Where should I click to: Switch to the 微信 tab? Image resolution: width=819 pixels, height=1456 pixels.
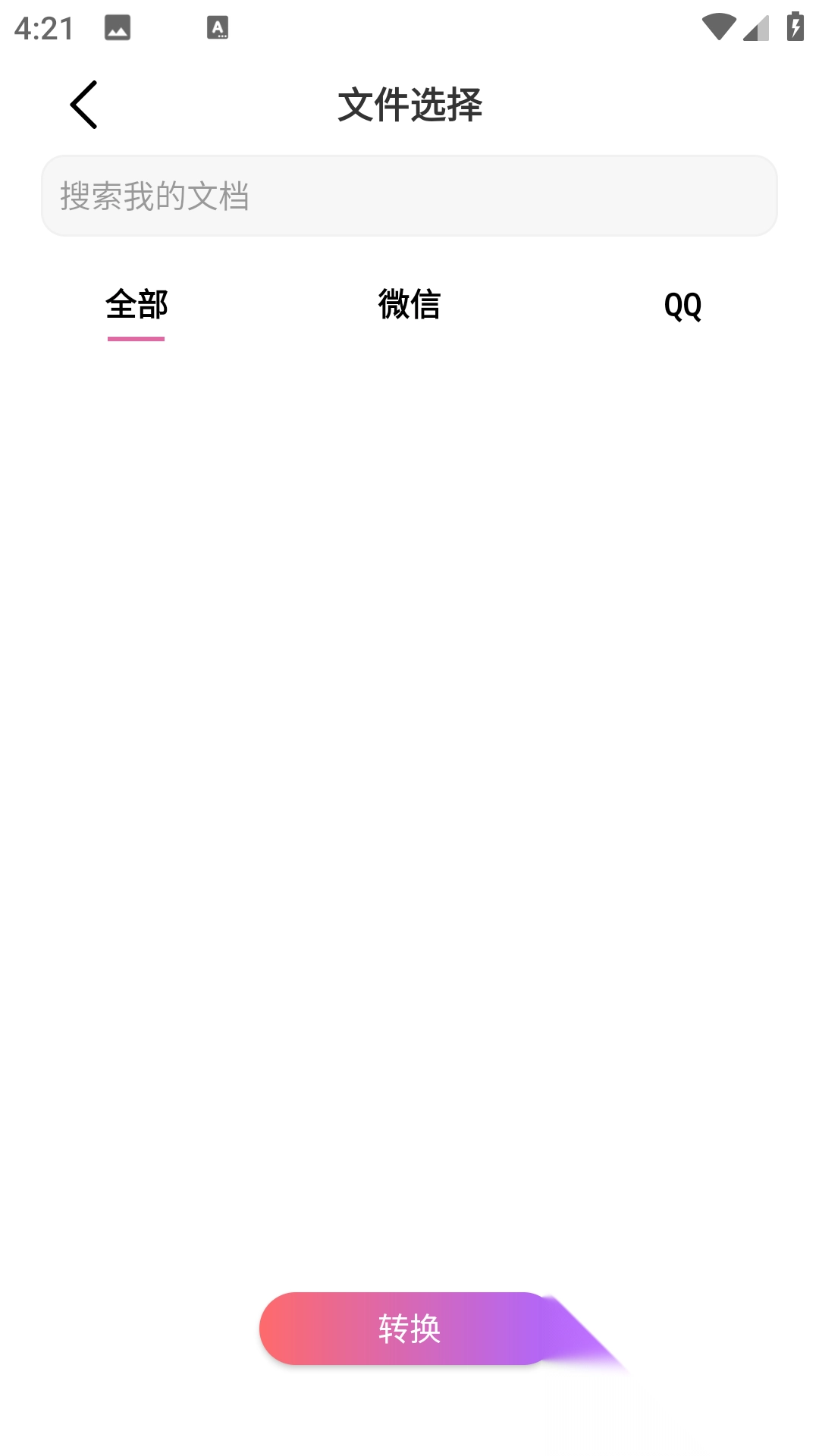[409, 305]
